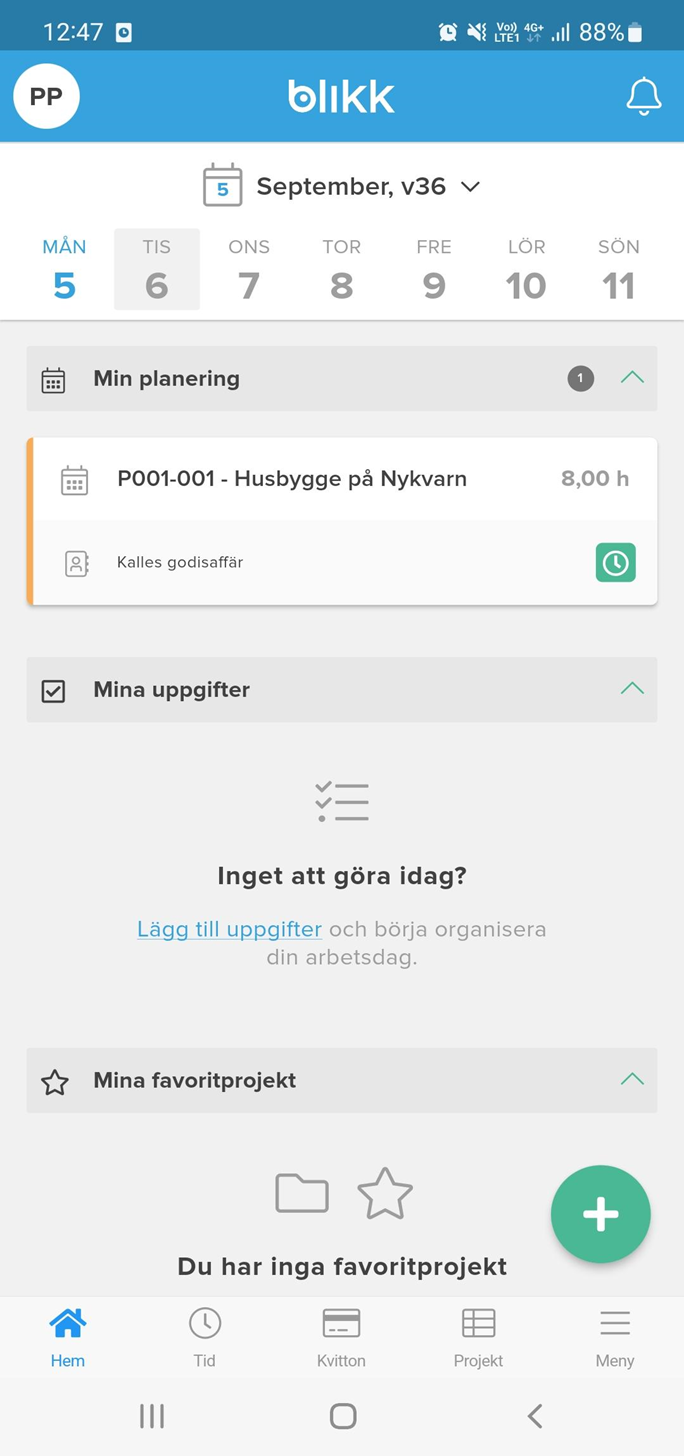Image resolution: width=684 pixels, height=1456 pixels.
Task: Switch to the Projekt tab
Action: [478, 1337]
